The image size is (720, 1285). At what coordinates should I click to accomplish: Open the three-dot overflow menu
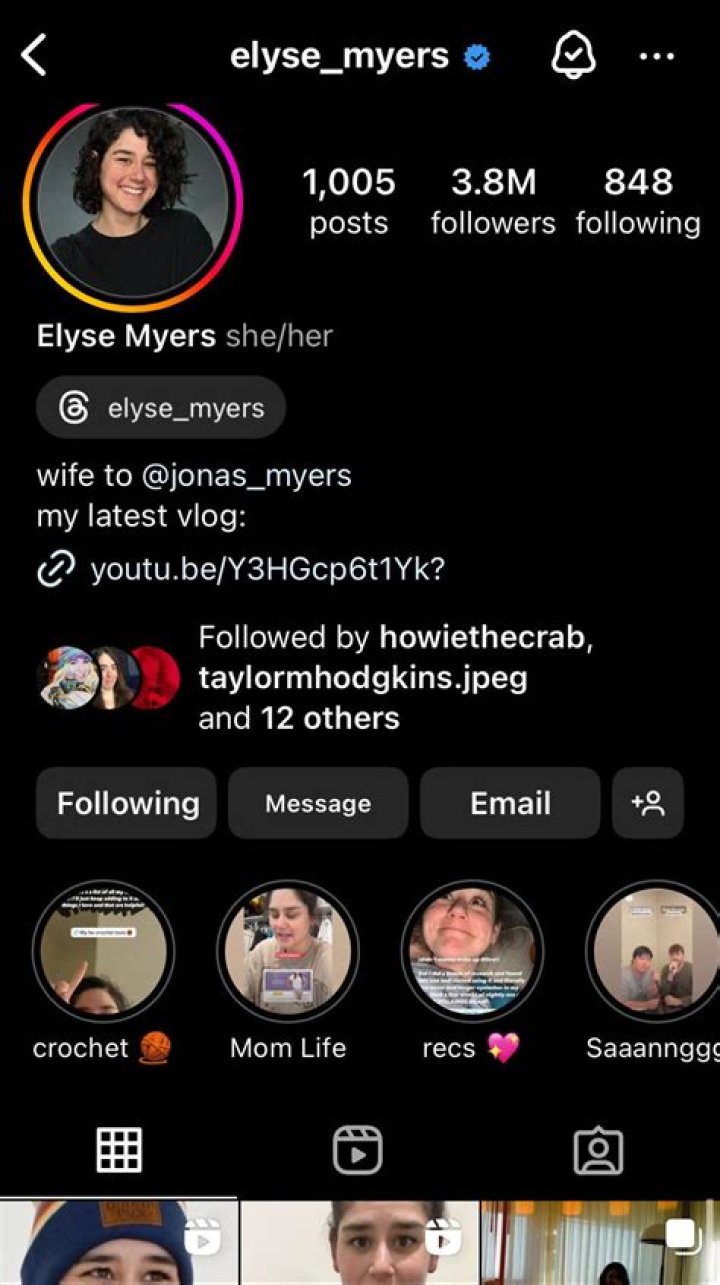(x=657, y=57)
